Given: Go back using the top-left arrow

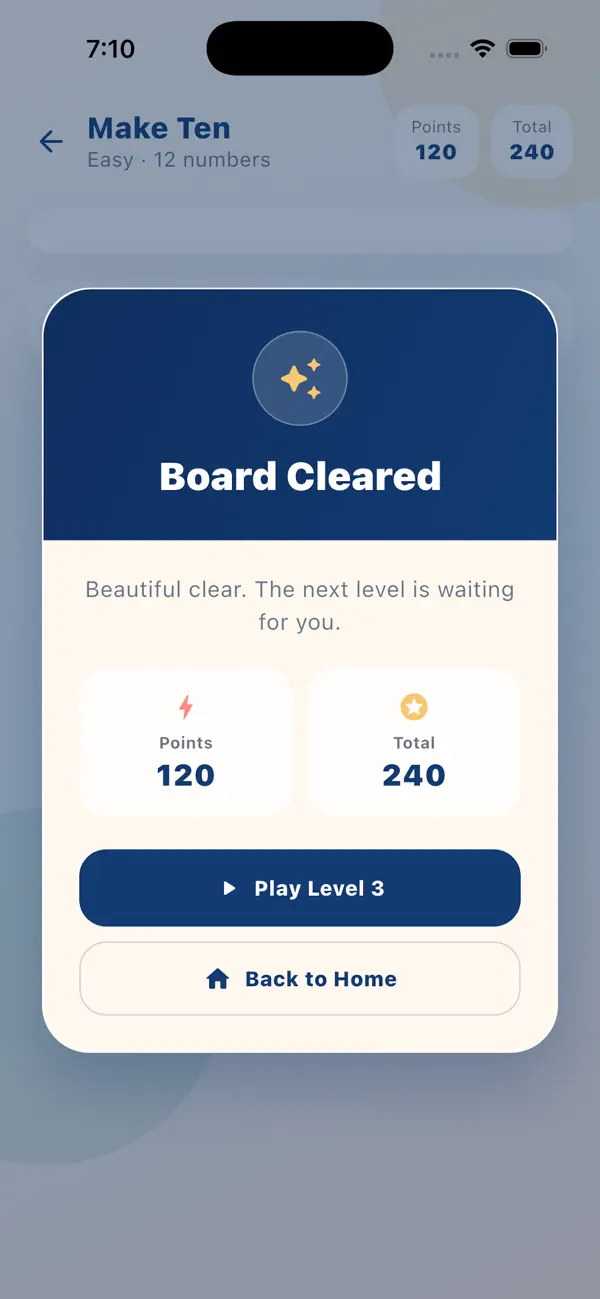Looking at the screenshot, I should tap(51, 142).
